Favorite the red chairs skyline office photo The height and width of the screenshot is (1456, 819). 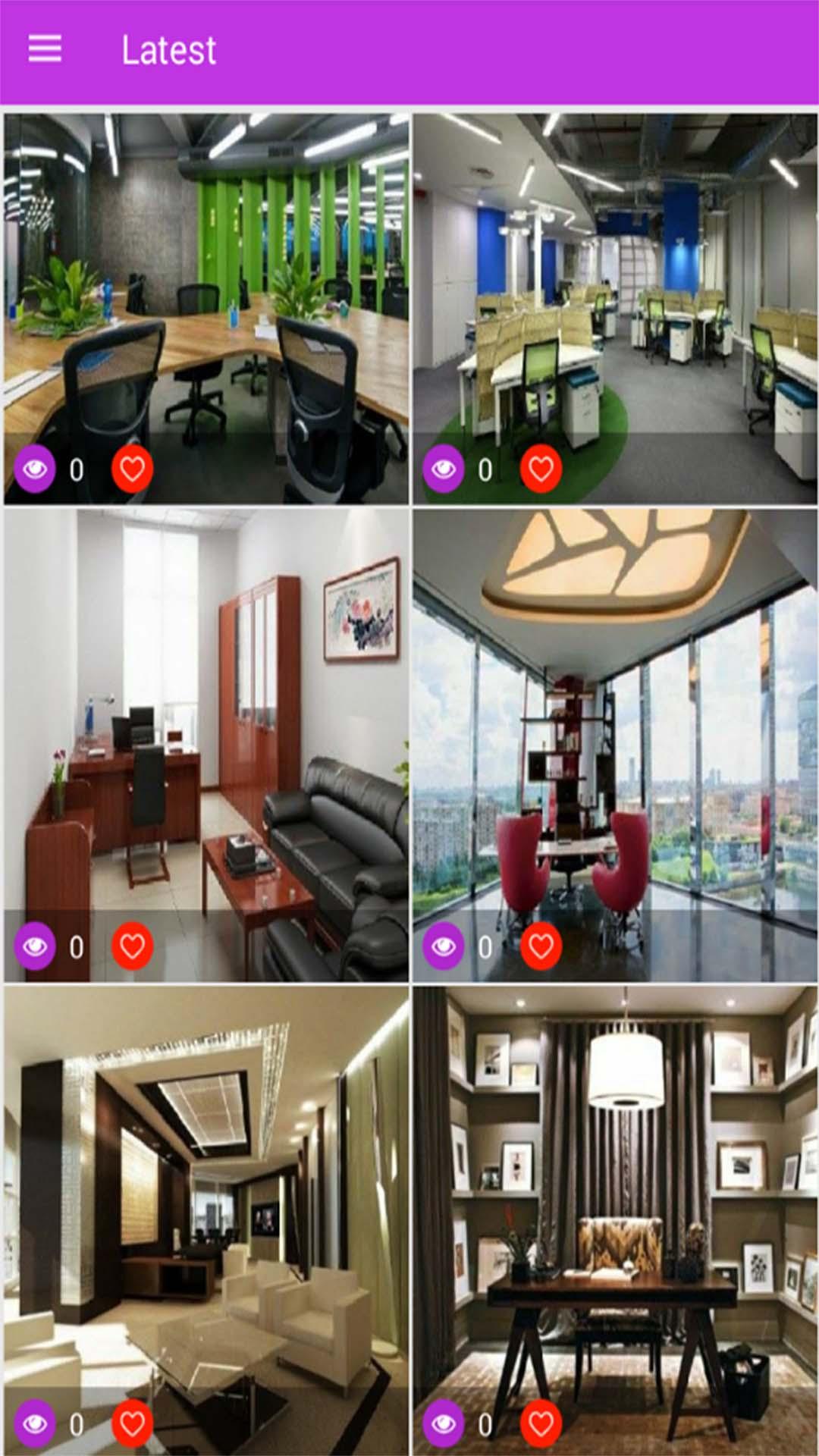click(541, 946)
